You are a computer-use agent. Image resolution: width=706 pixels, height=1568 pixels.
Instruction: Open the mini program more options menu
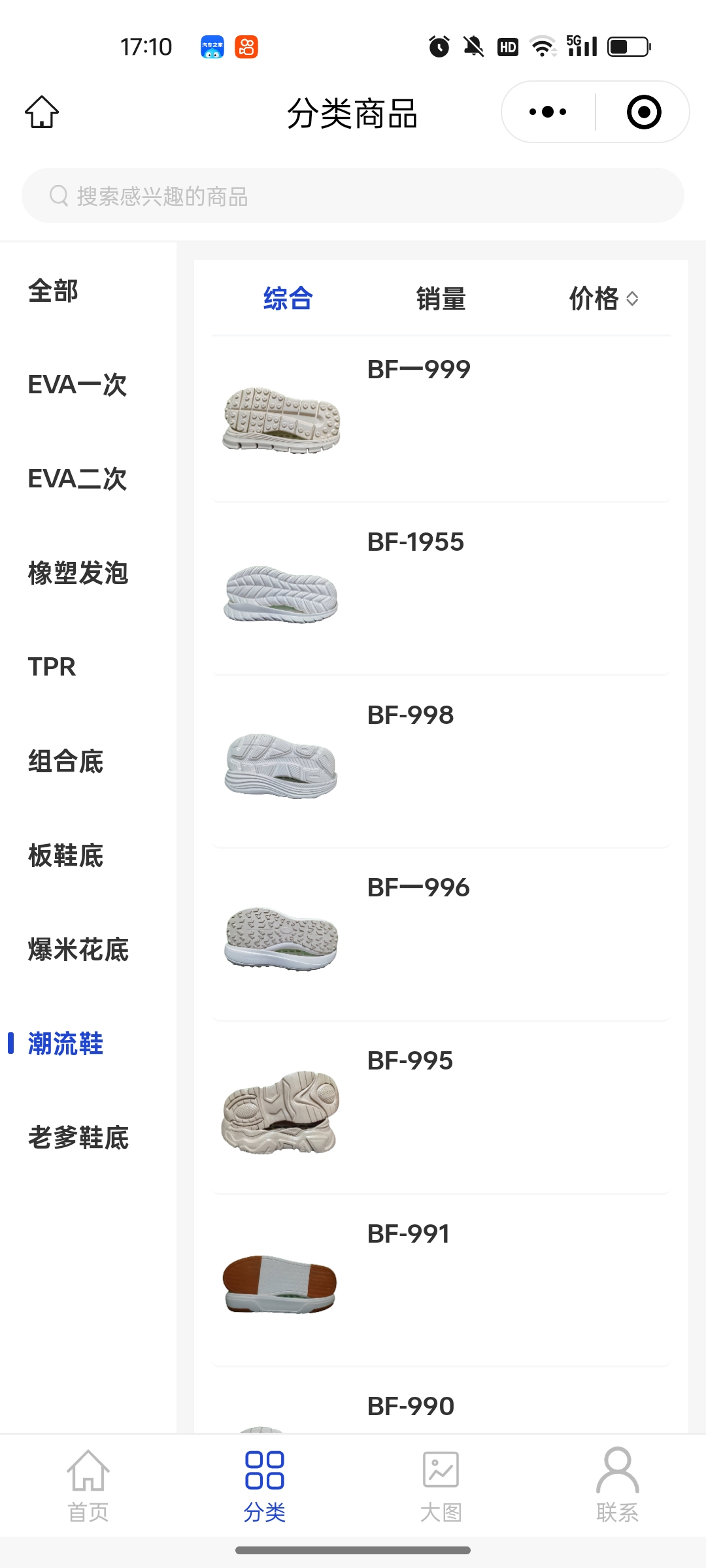pos(548,112)
